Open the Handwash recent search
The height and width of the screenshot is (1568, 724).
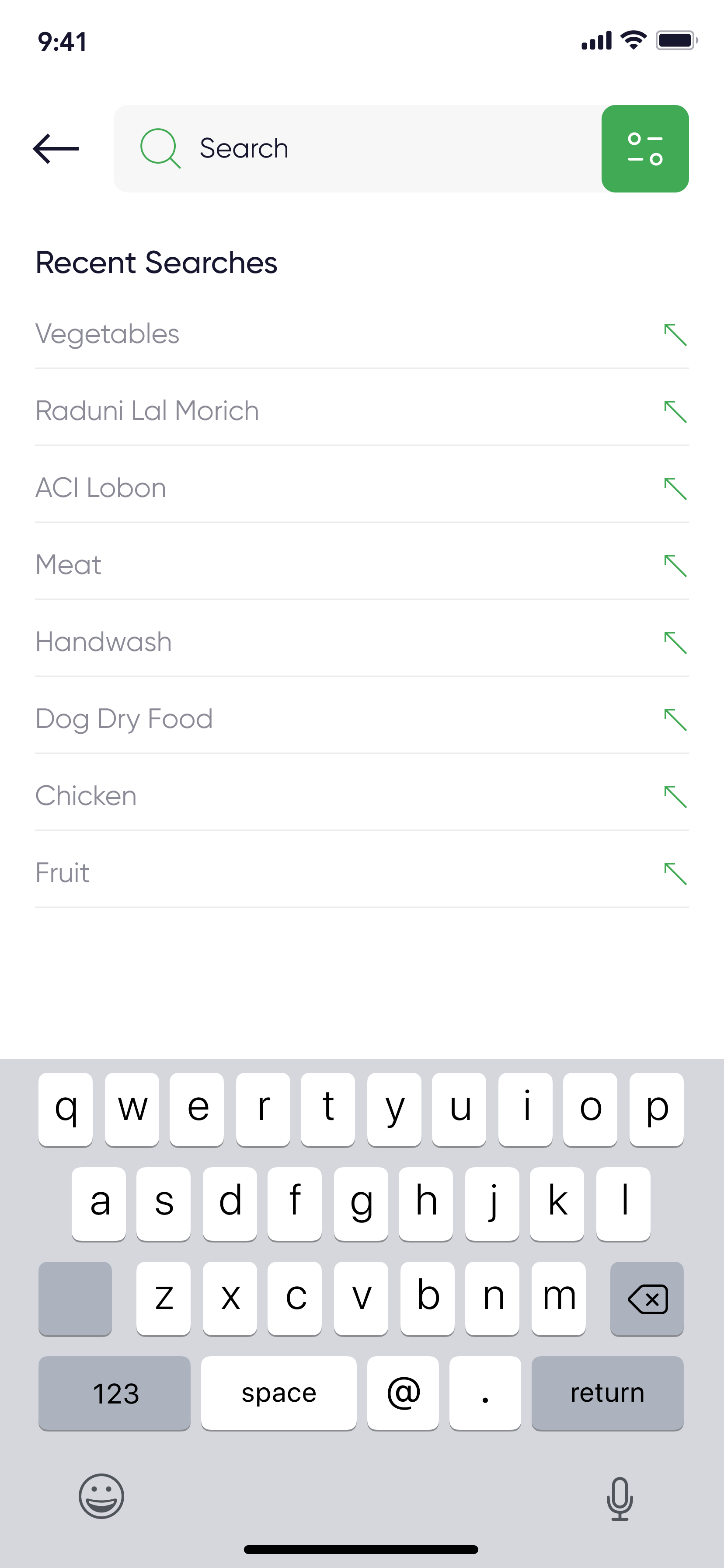(104, 642)
